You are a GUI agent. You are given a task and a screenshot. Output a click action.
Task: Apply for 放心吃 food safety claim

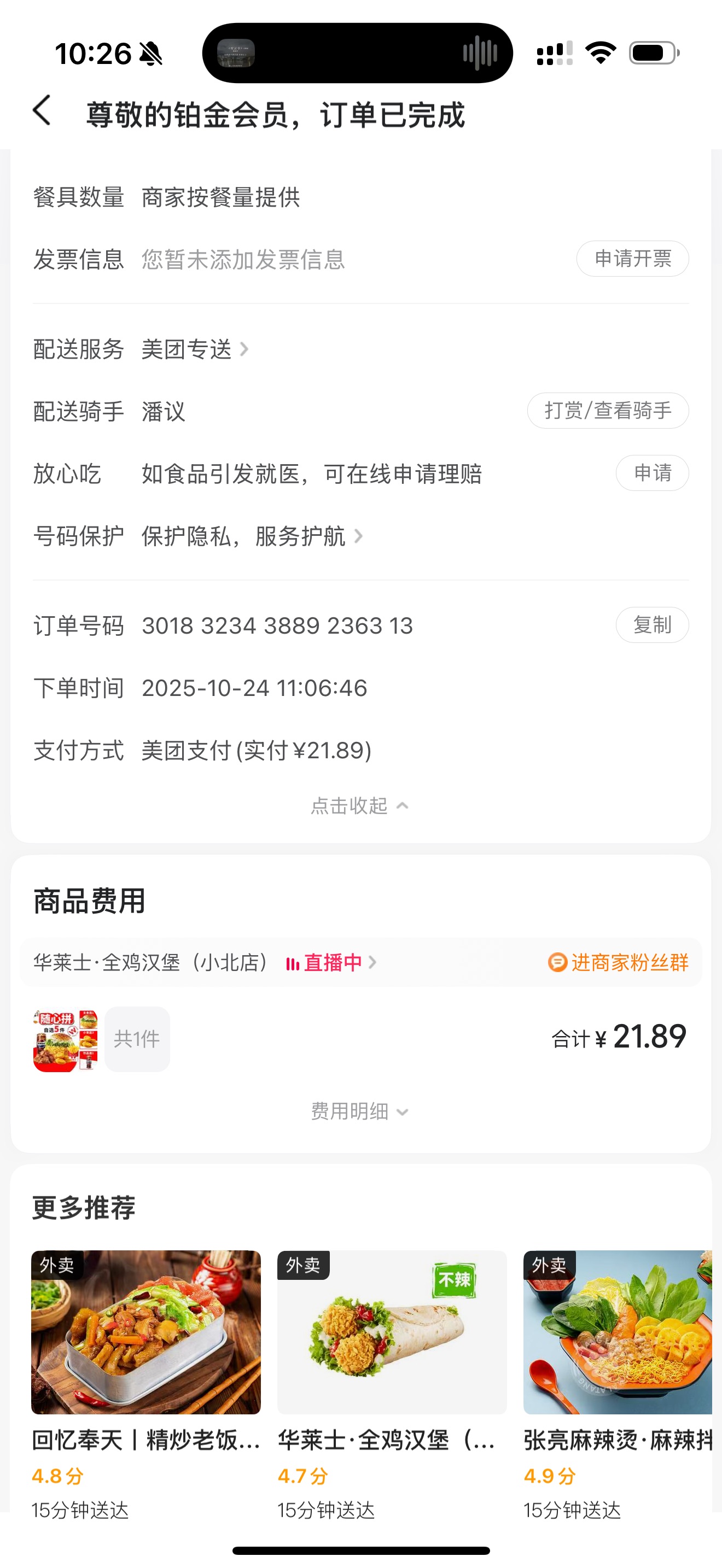coord(651,473)
